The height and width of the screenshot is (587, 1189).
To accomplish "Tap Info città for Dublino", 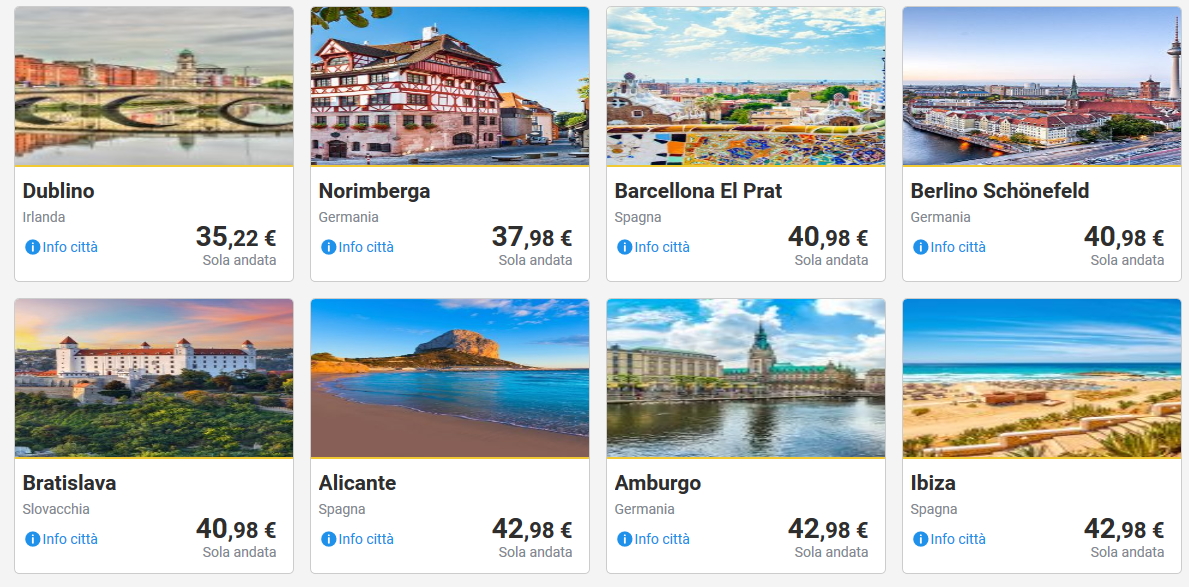I will click(x=62, y=247).
